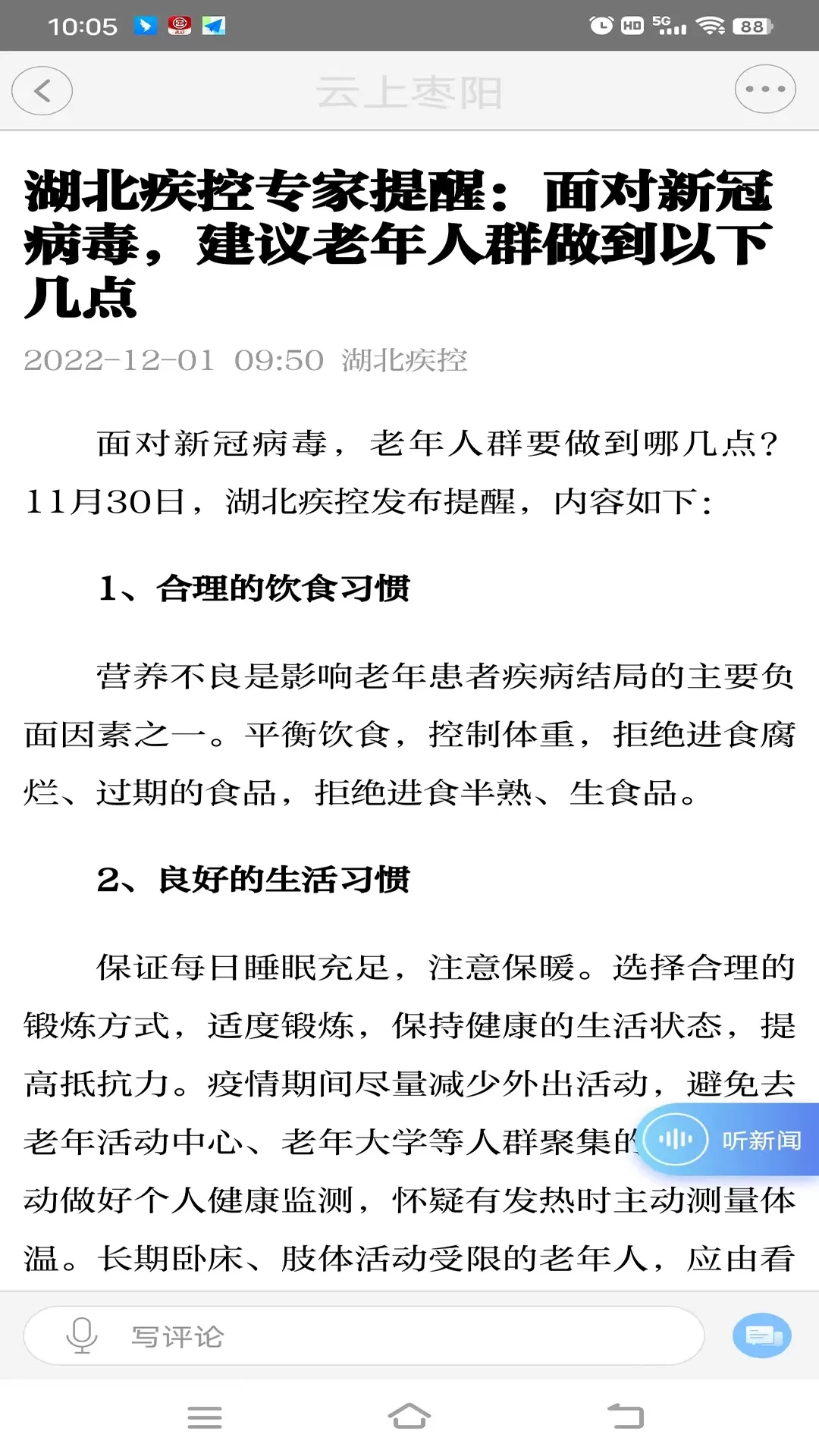Open the 写评论 comment field
The width and height of the screenshot is (819, 1456).
[x=364, y=1336]
